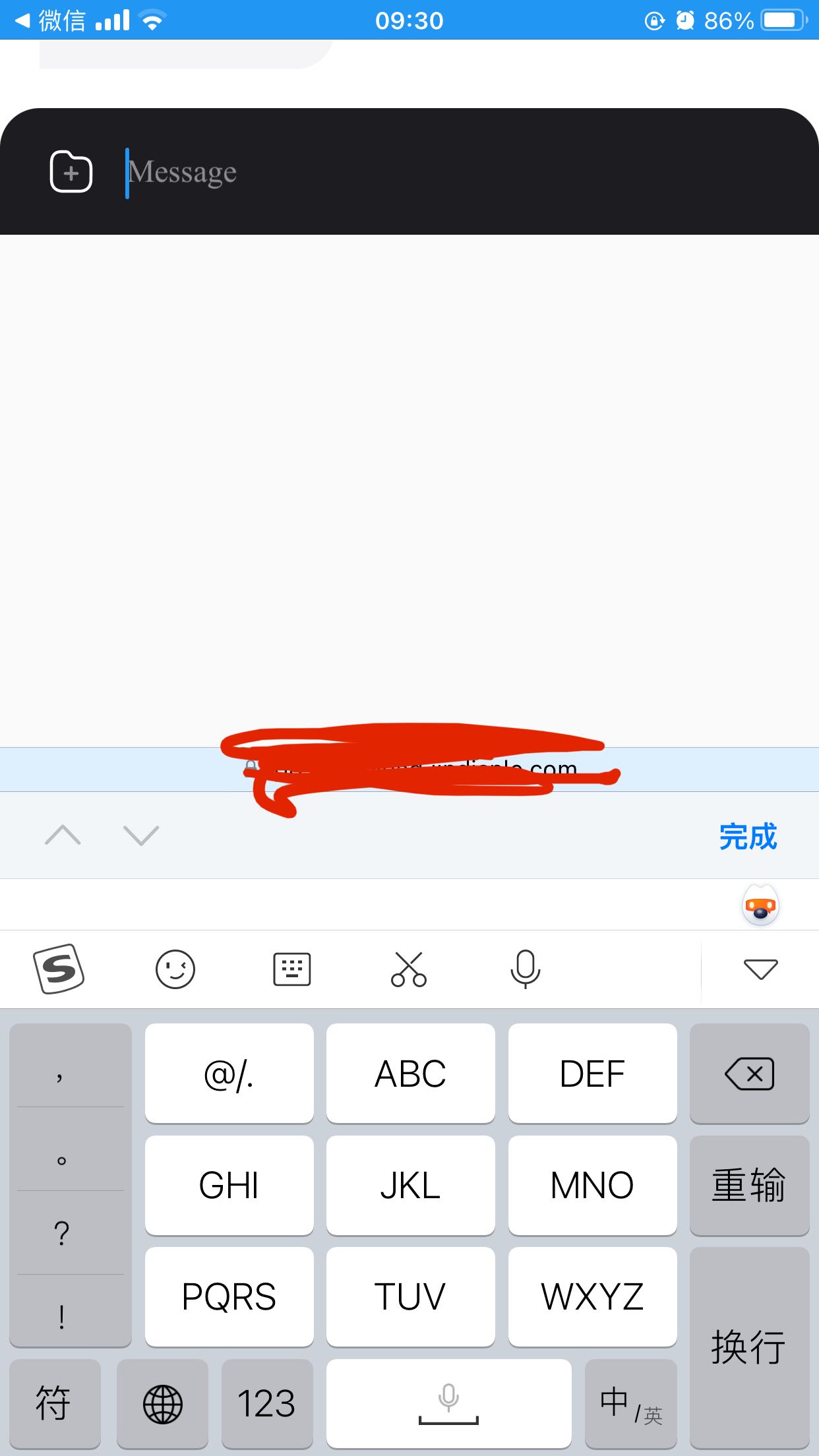The width and height of the screenshot is (819, 1456).
Task: Tap the 完成 Done button
Action: (749, 836)
